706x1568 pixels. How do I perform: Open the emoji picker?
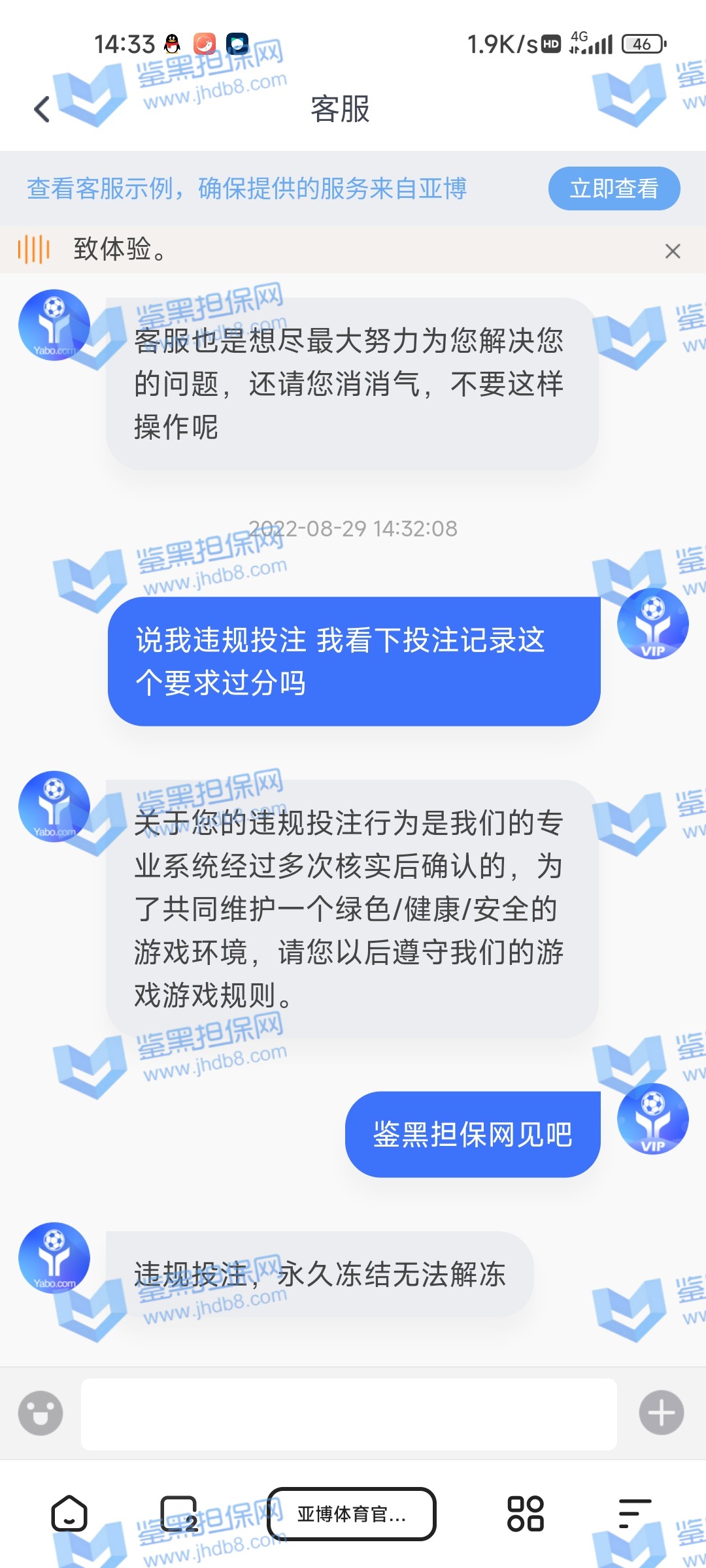[41, 1413]
